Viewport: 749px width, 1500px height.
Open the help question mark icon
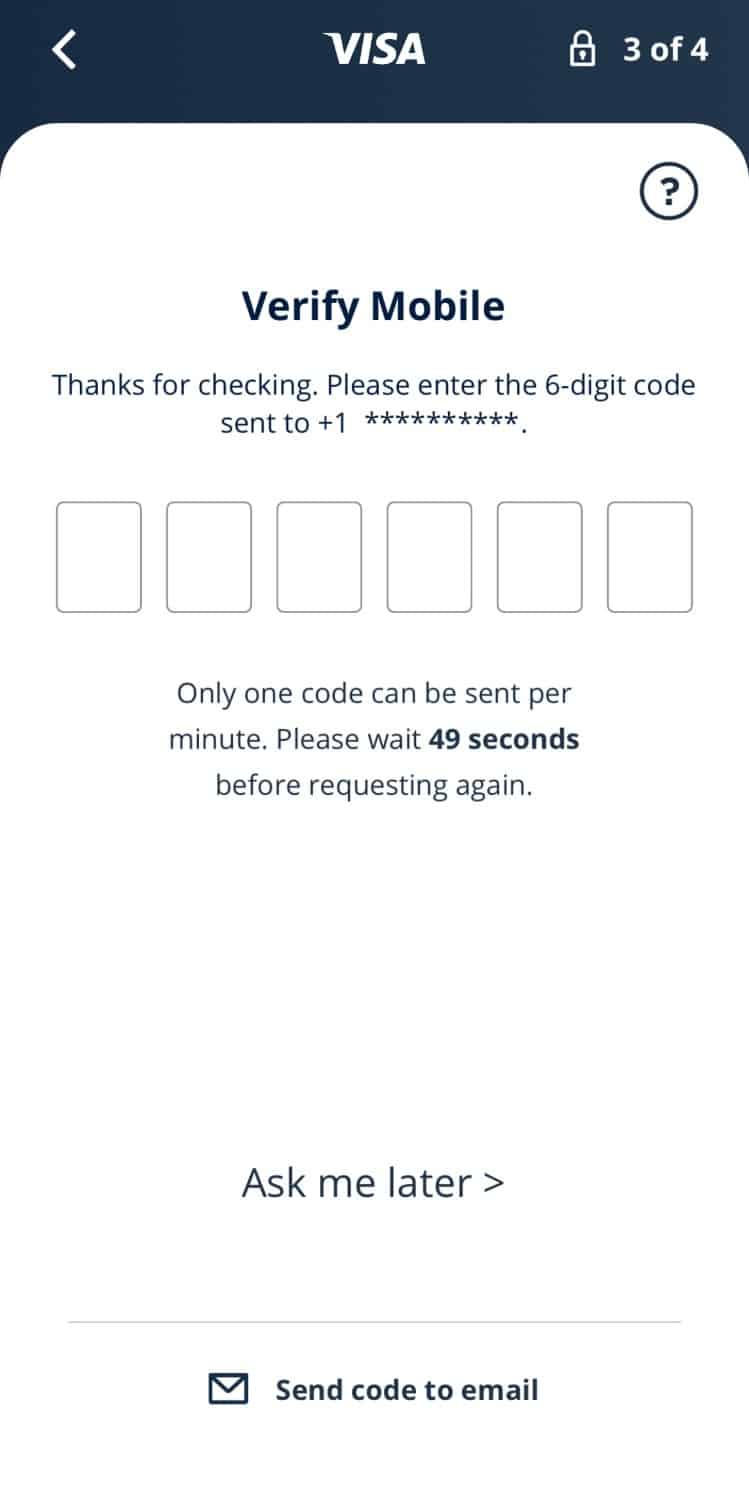668,191
